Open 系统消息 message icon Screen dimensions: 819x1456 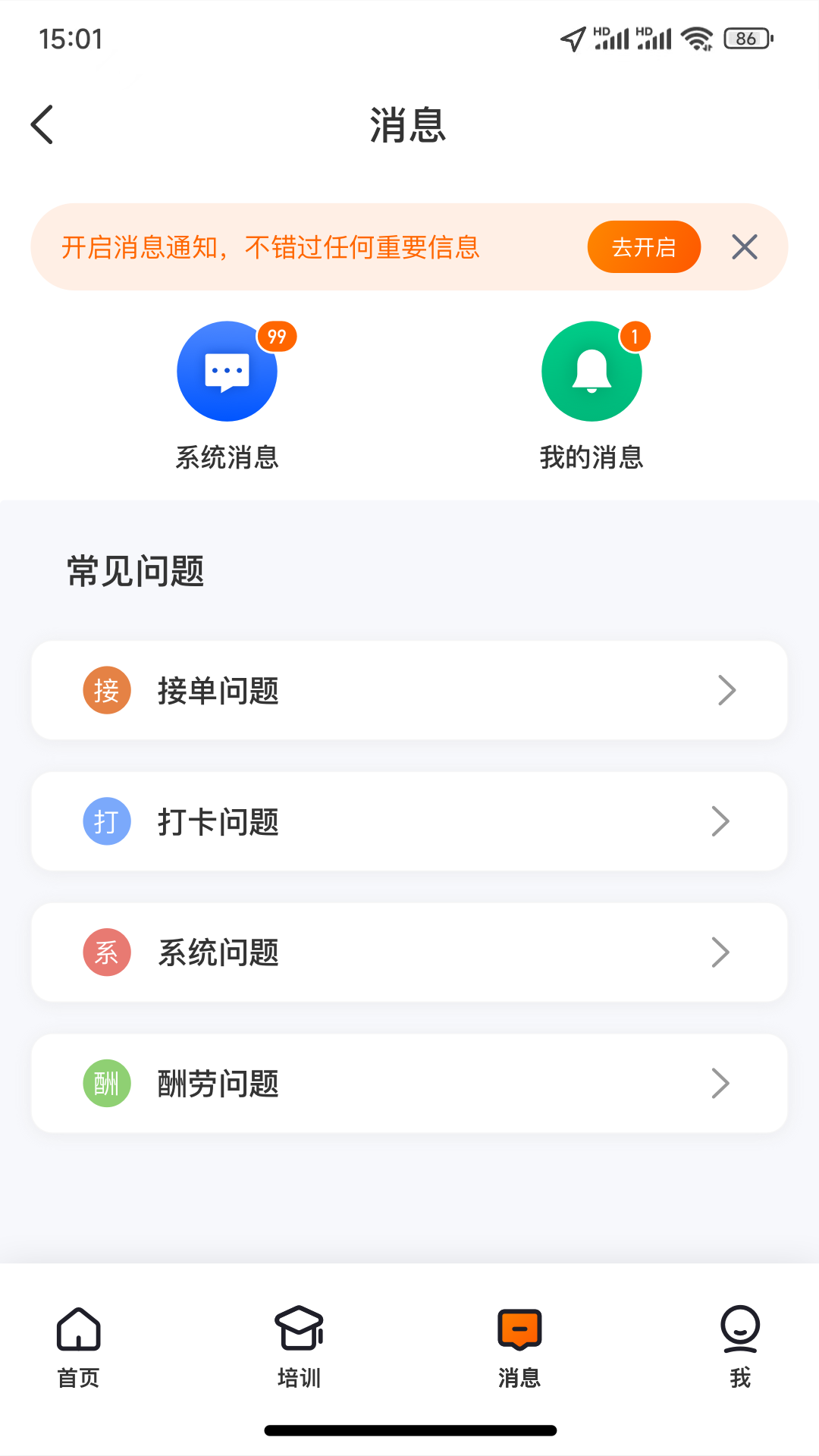pos(227,371)
